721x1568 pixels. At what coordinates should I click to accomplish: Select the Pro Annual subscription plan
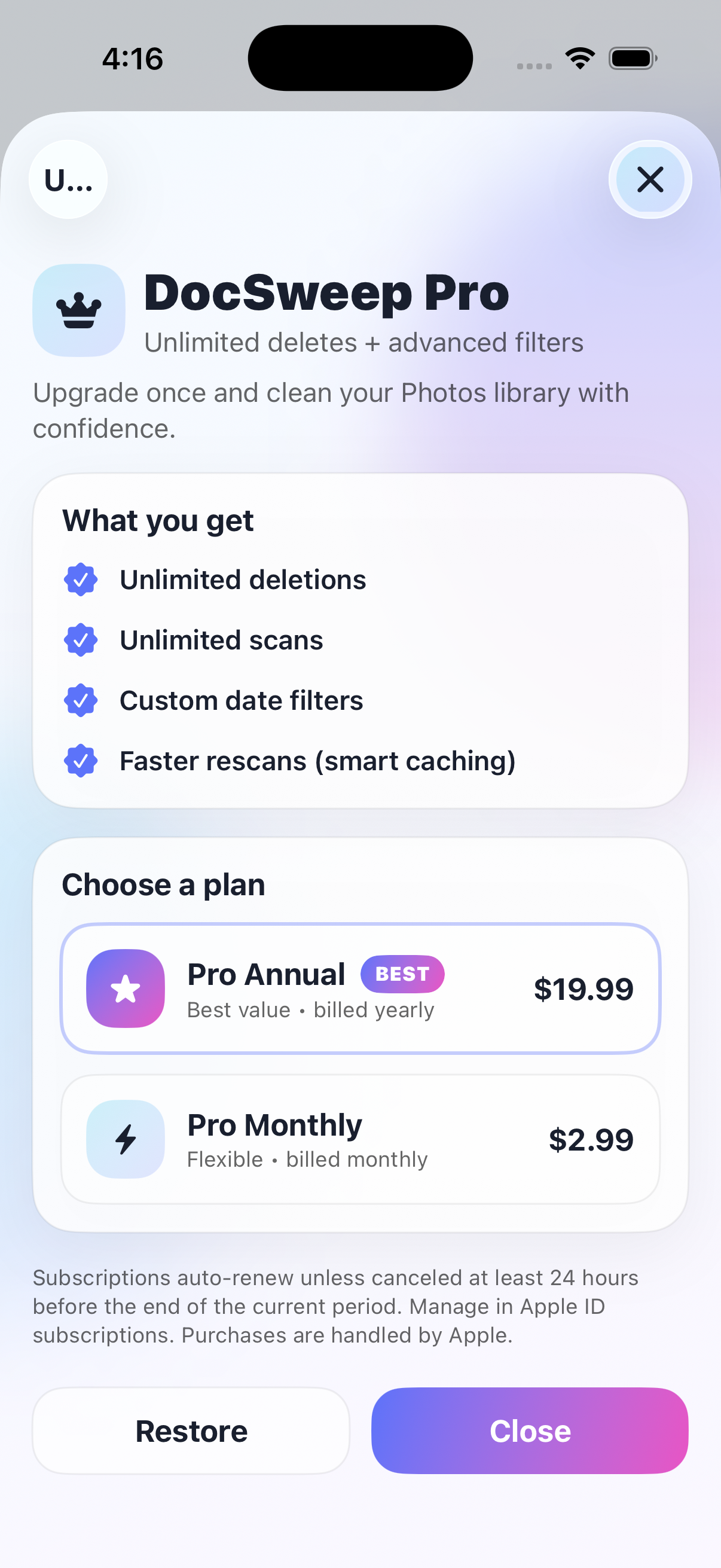point(361,988)
